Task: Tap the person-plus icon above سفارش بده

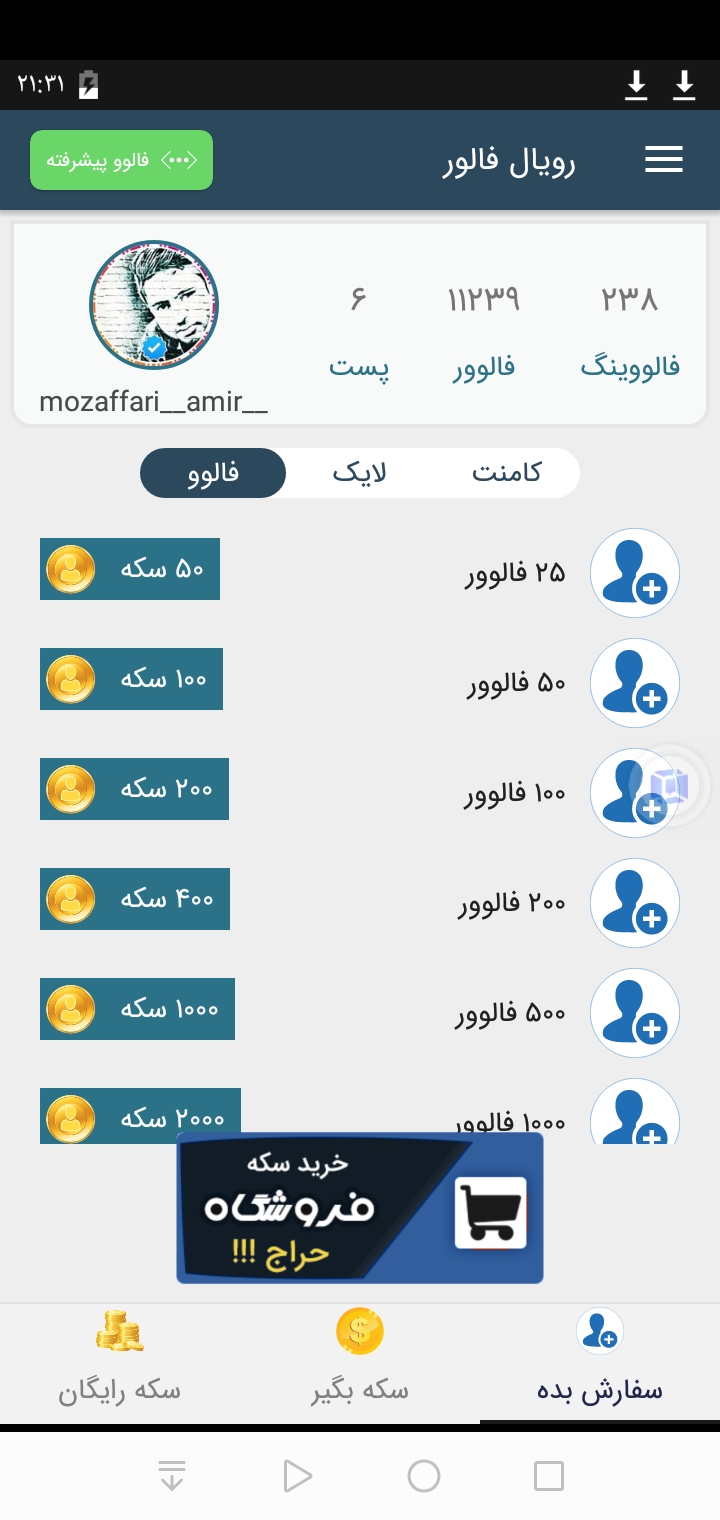Action: pos(599,1330)
